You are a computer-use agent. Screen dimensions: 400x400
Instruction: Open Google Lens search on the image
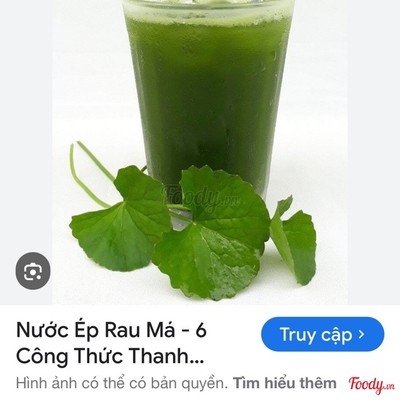pyautogui.click(x=33, y=271)
